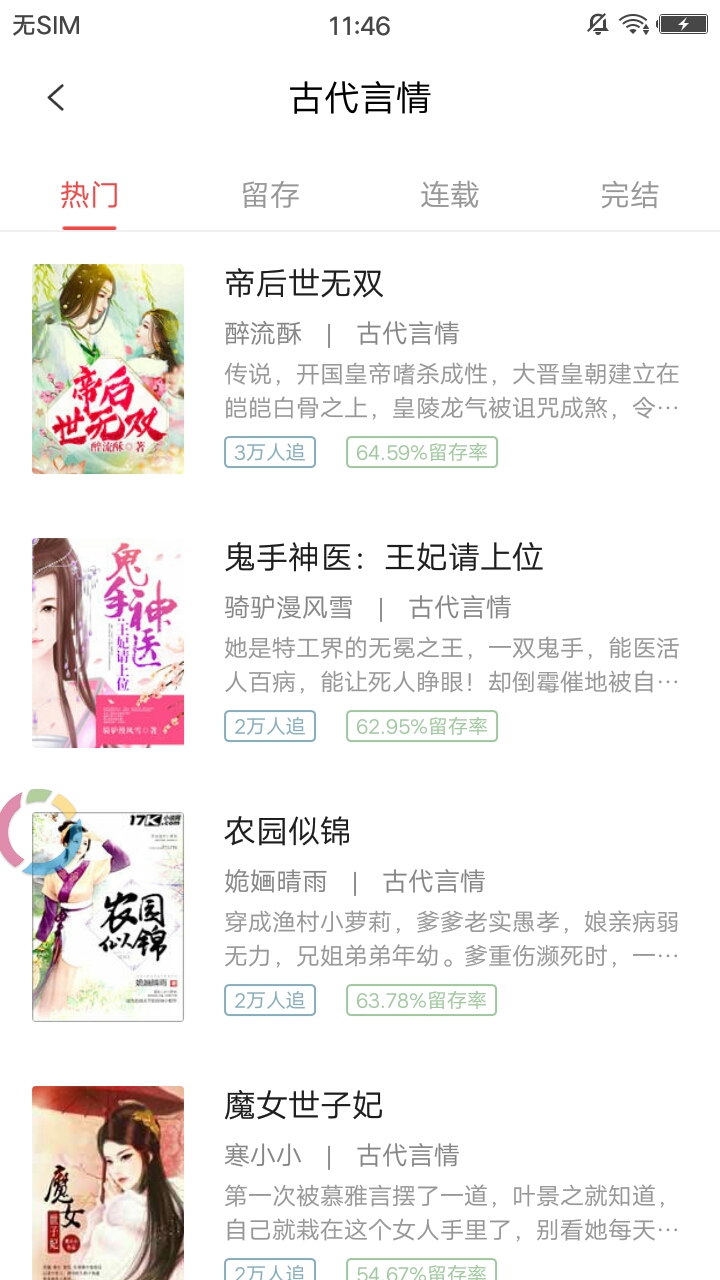Tap the 3万人追 badge under 帝后世无双
The height and width of the screenshot is (1280, 720).
[270, 452]
